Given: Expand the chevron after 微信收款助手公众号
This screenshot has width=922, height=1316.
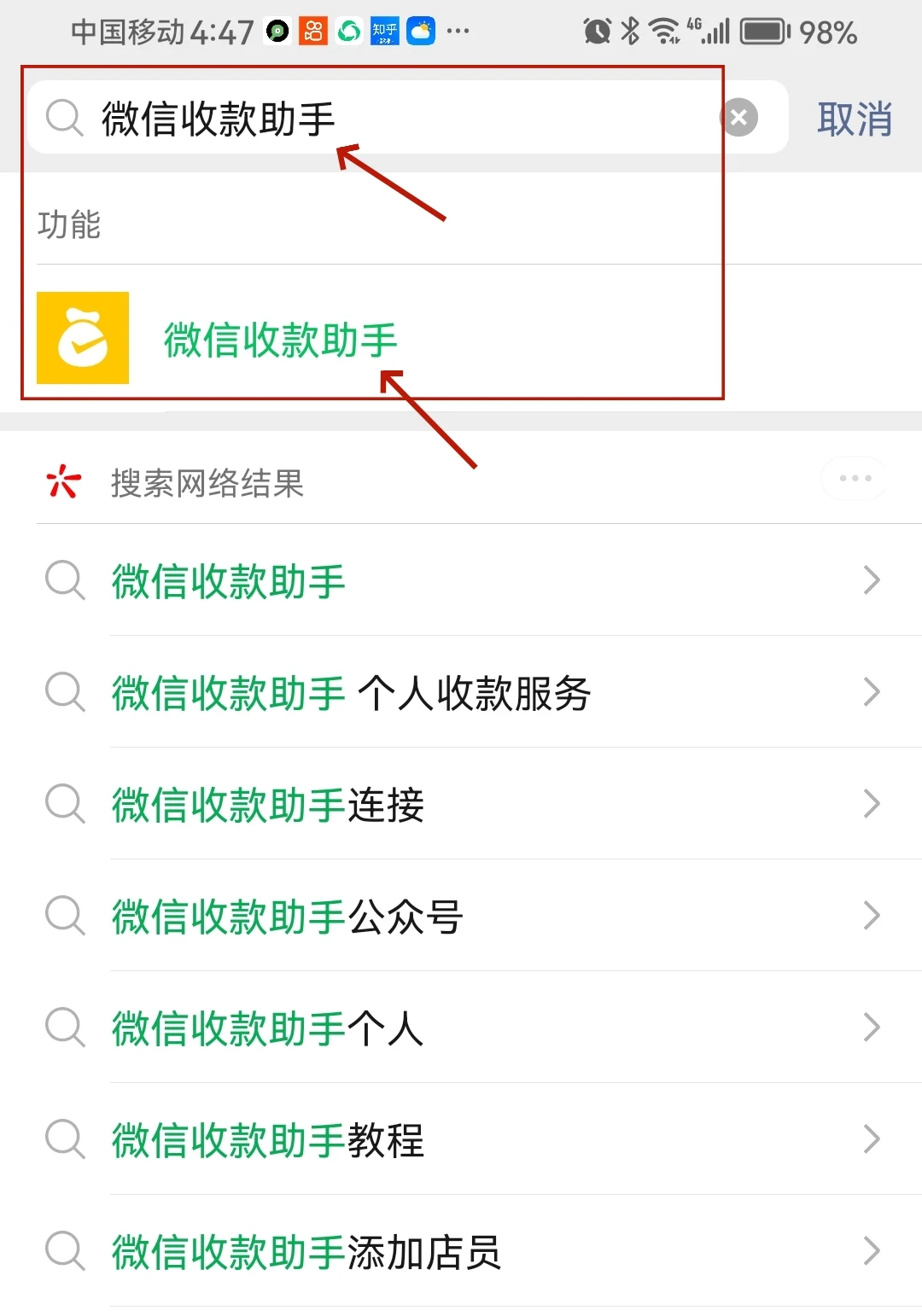Looking at the screenshot, I should [x=872, y=917].
